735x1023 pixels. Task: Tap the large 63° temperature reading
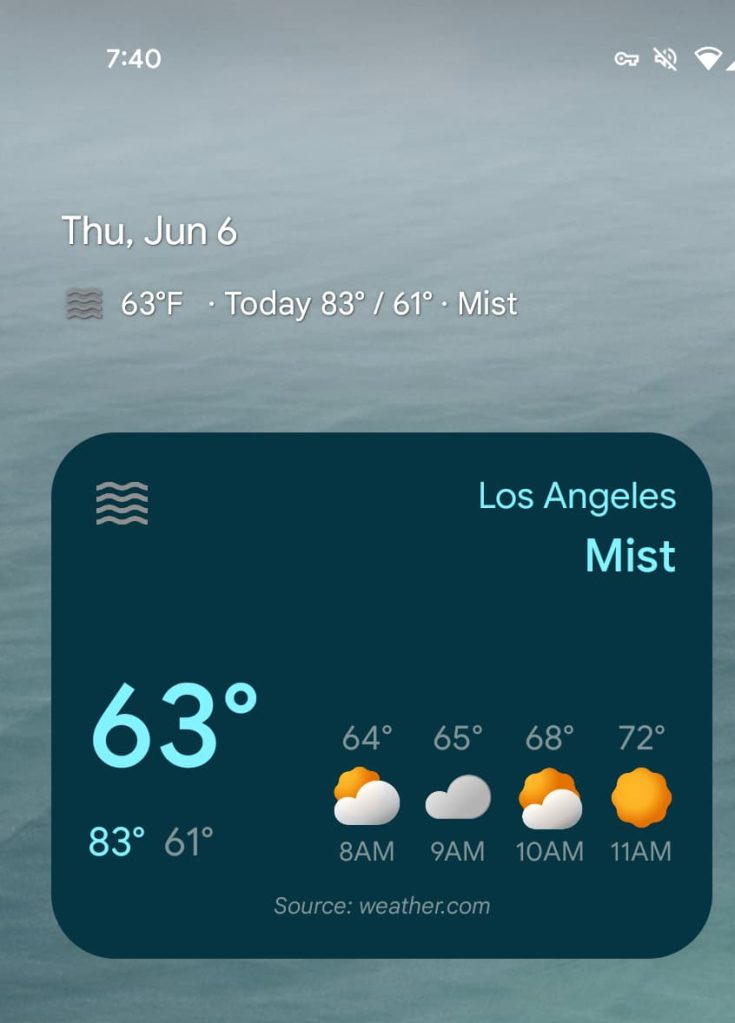coord(175,725)
